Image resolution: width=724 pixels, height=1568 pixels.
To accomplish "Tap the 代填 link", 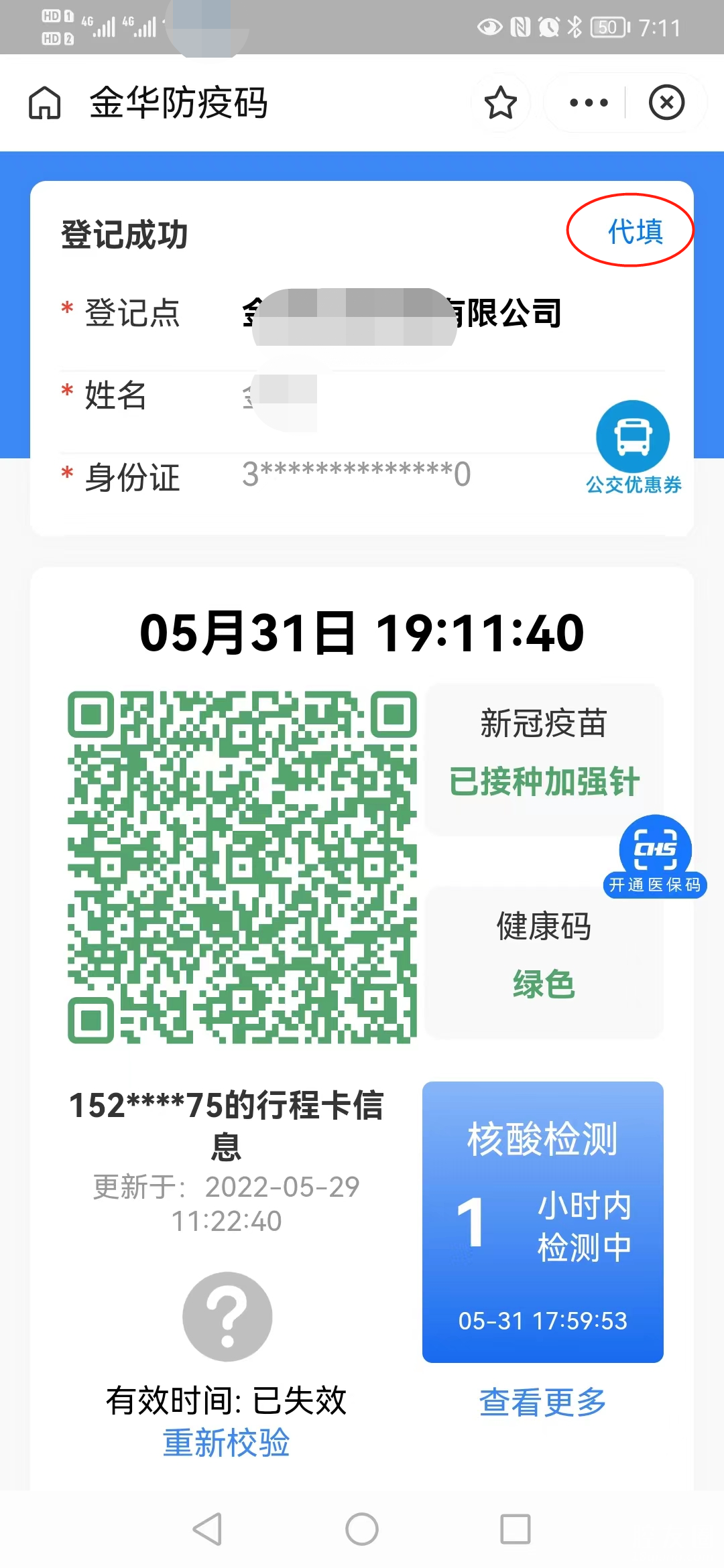I will pos(634,232).
